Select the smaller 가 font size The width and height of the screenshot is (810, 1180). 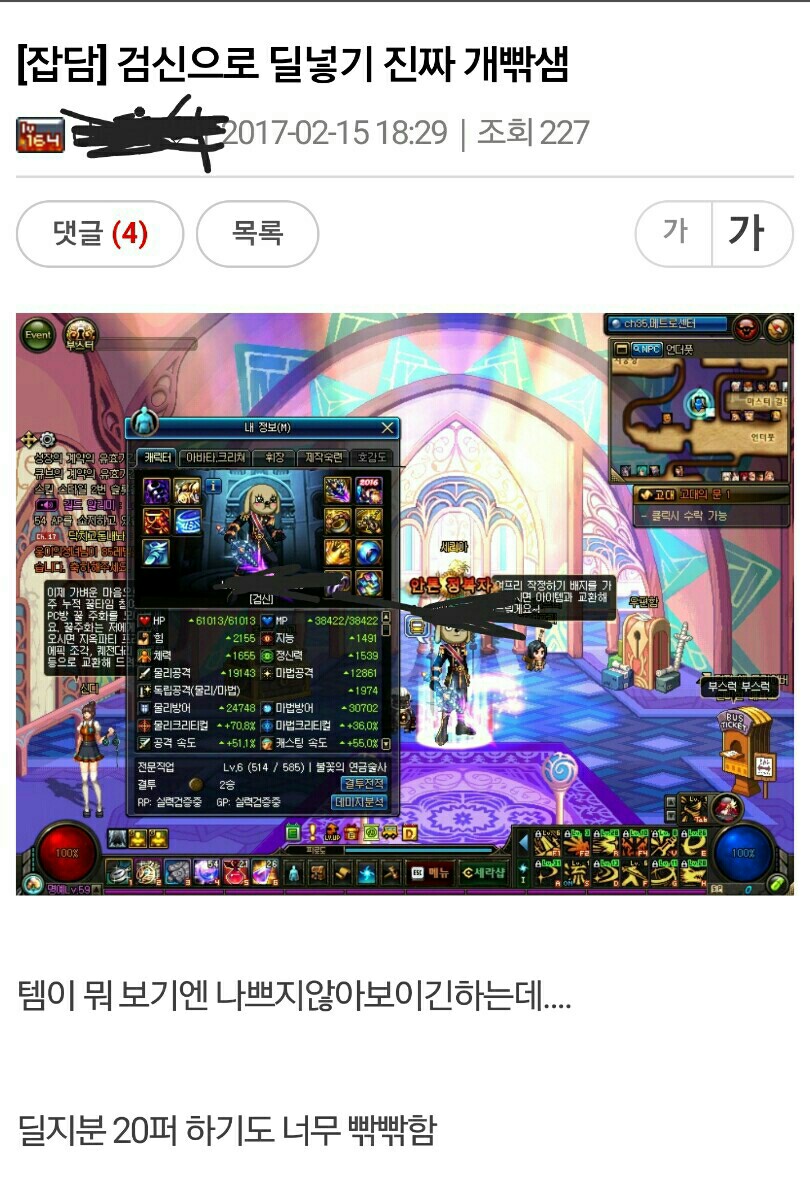click(675, 234)
